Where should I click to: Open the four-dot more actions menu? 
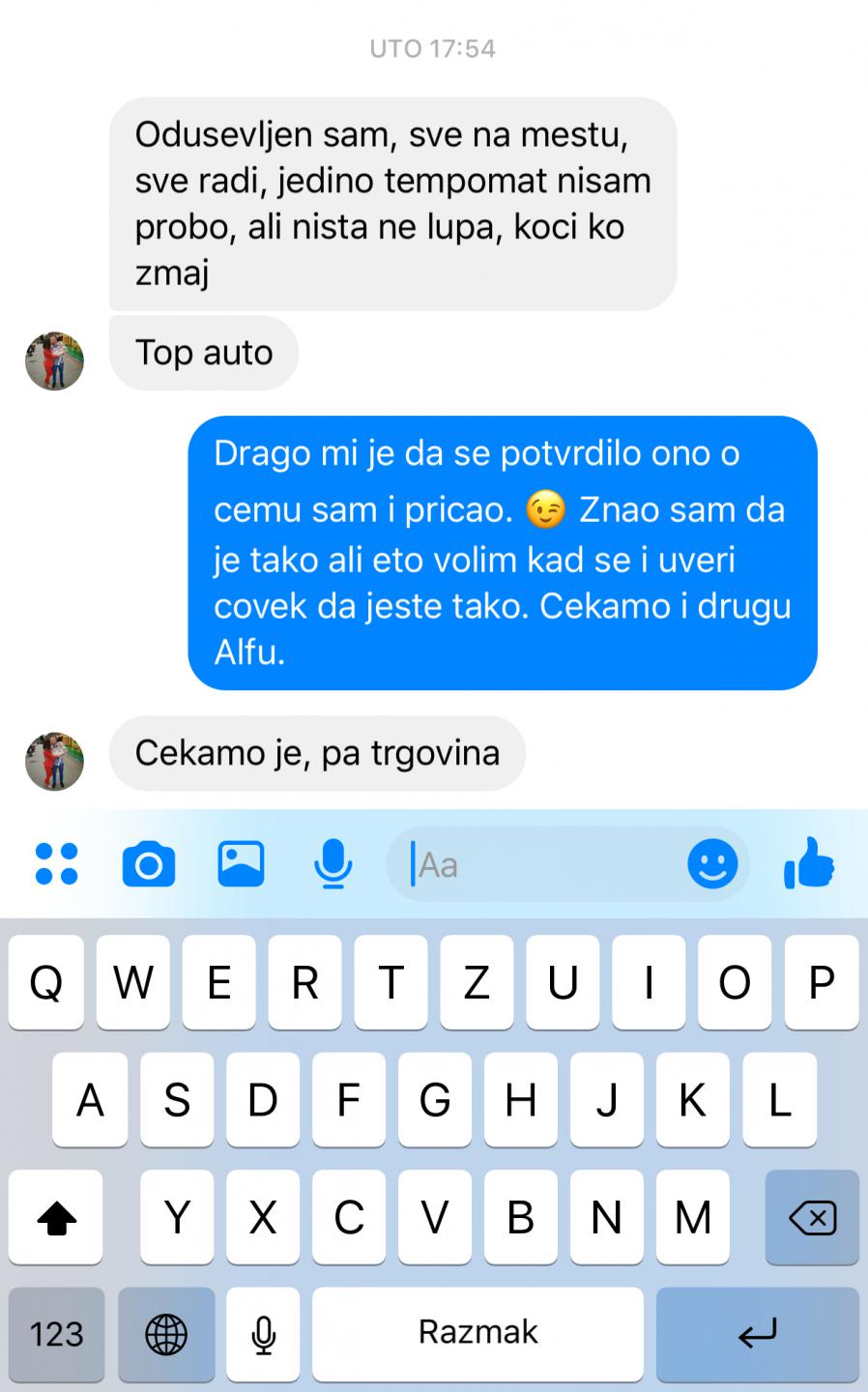point(56,864)
